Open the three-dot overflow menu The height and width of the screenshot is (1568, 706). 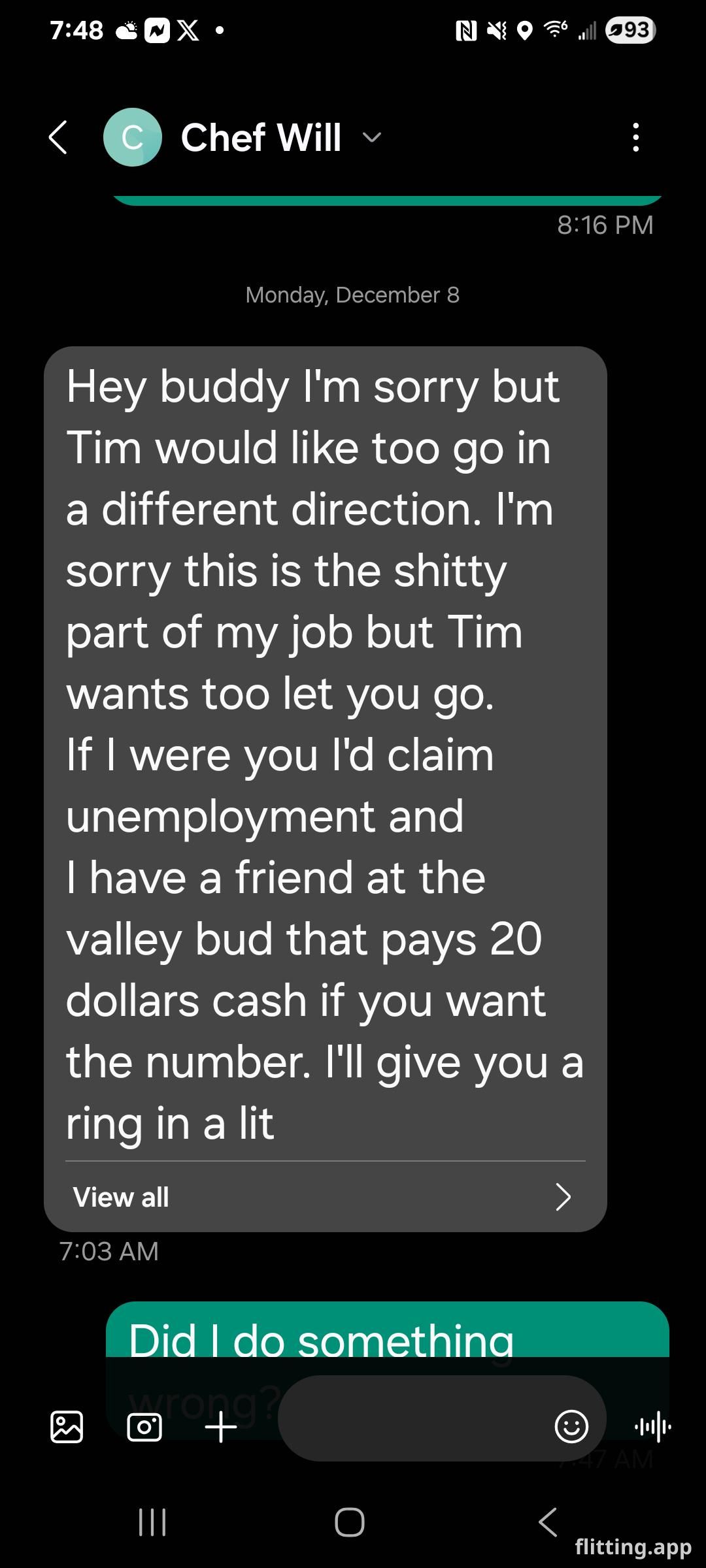635,137
